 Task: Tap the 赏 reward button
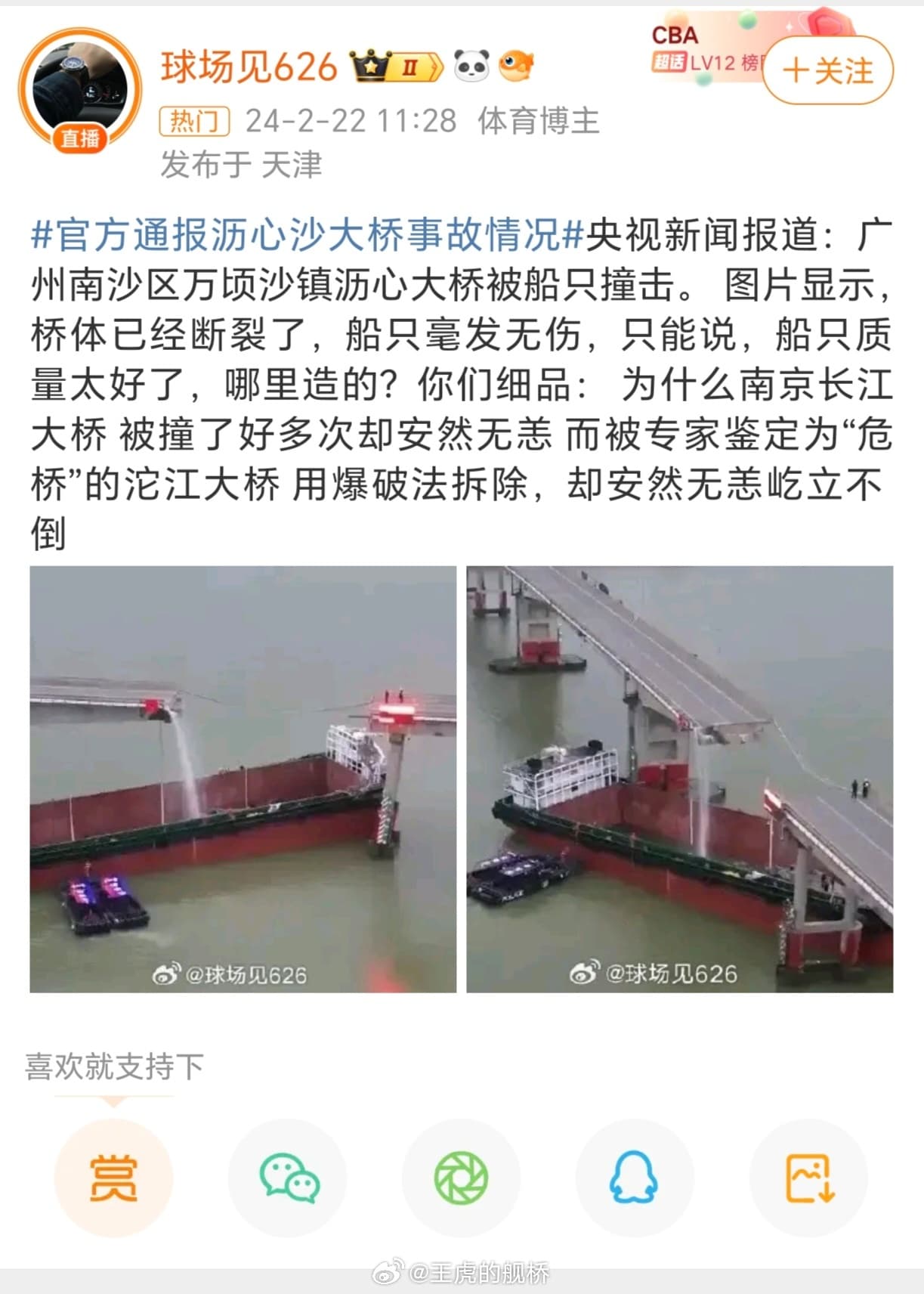(x=113, y=1178)
